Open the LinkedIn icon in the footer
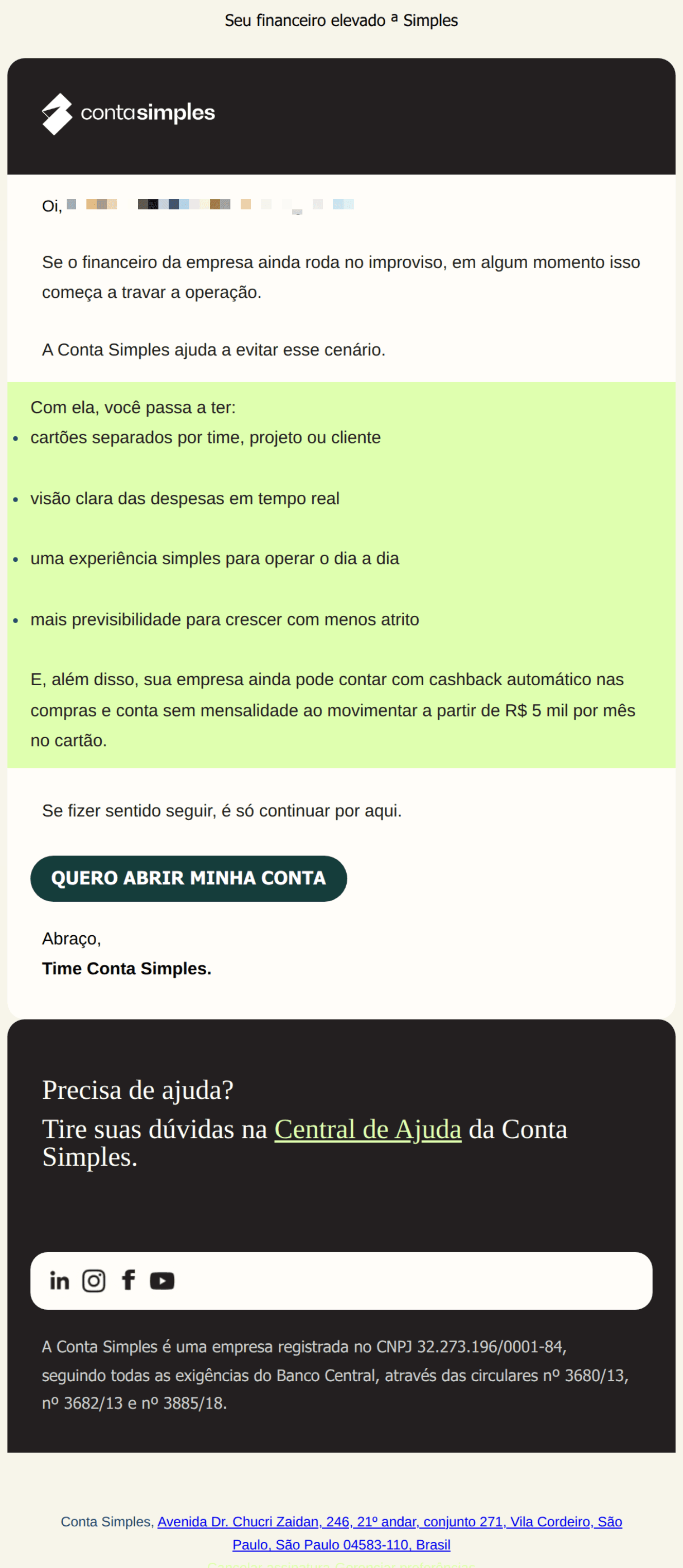This screenshot has width=683, height=1568. click(60, 1280)
